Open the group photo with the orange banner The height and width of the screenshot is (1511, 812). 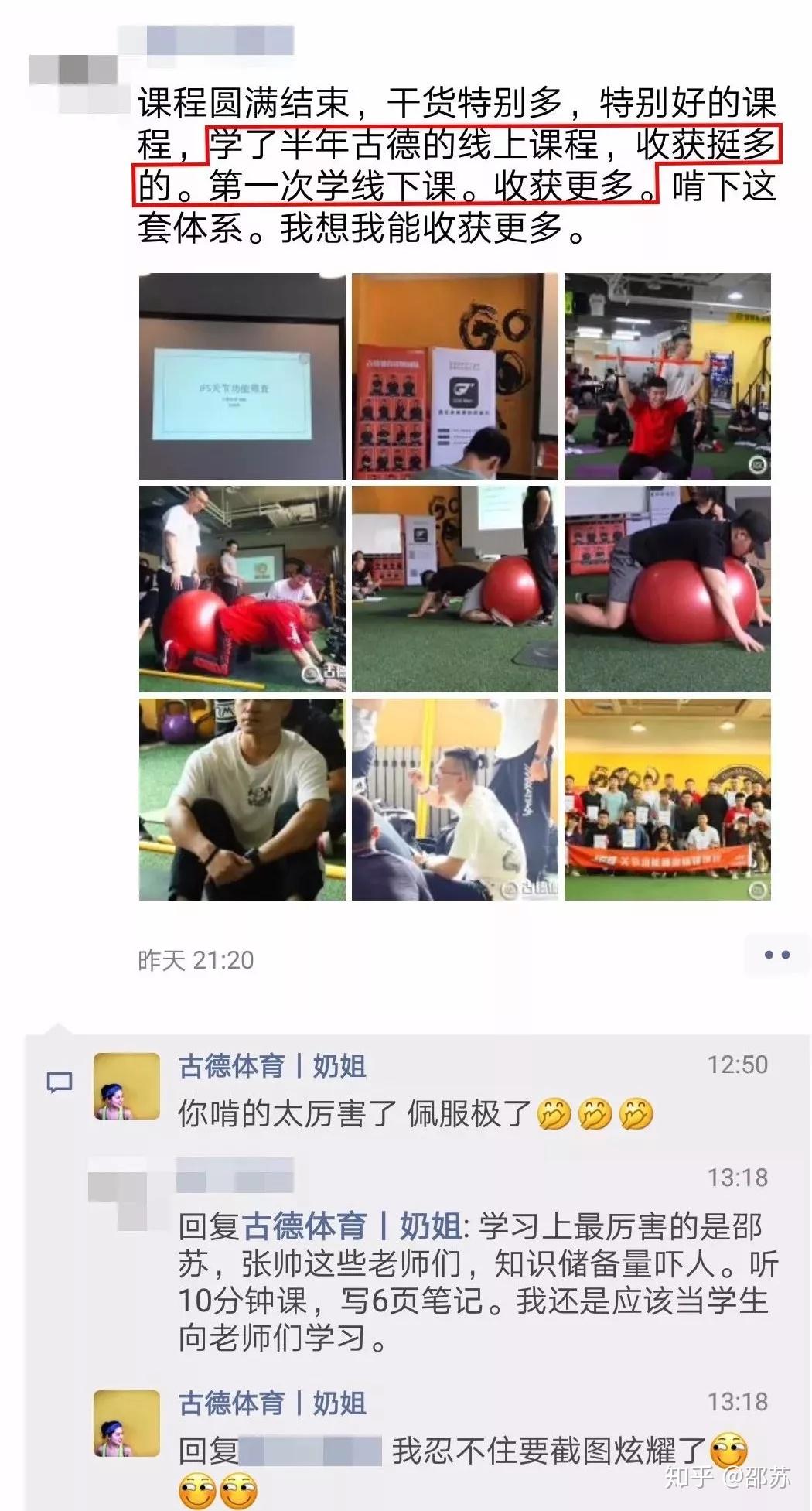click(x=667, y=800)
